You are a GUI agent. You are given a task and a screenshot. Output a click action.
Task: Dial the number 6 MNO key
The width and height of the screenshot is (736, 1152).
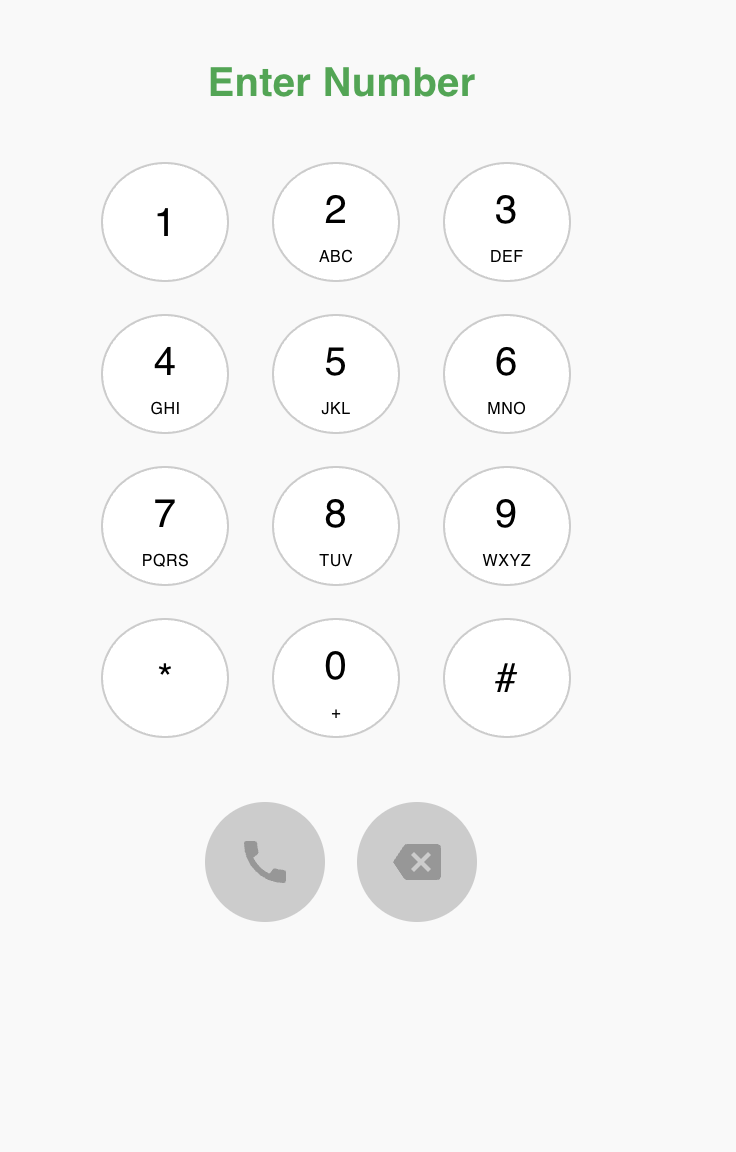(x=507, y=374)
